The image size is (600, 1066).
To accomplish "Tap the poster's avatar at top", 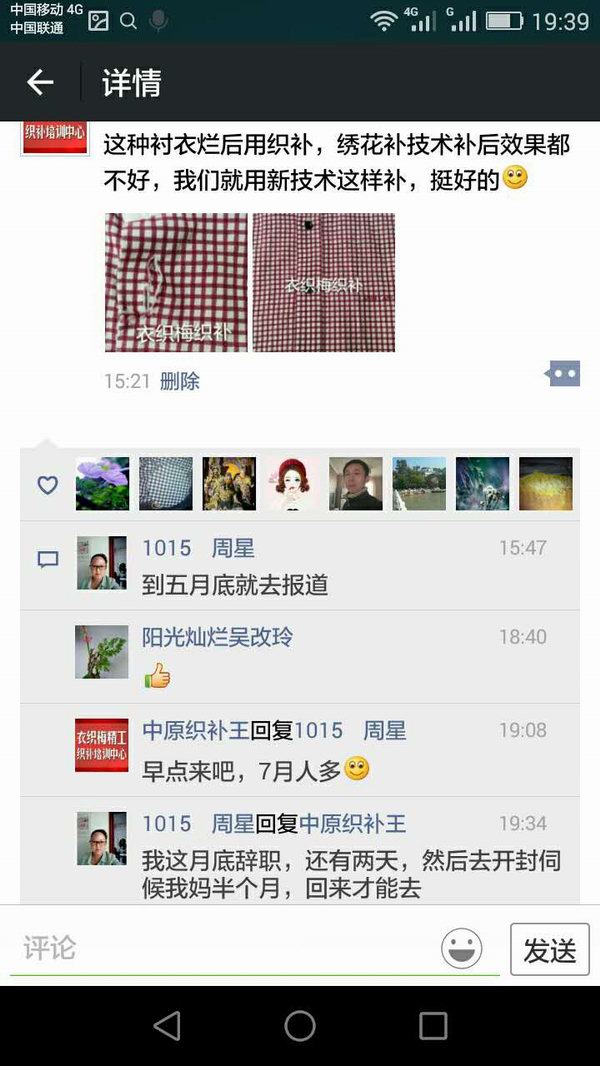I will coord(54,138).
